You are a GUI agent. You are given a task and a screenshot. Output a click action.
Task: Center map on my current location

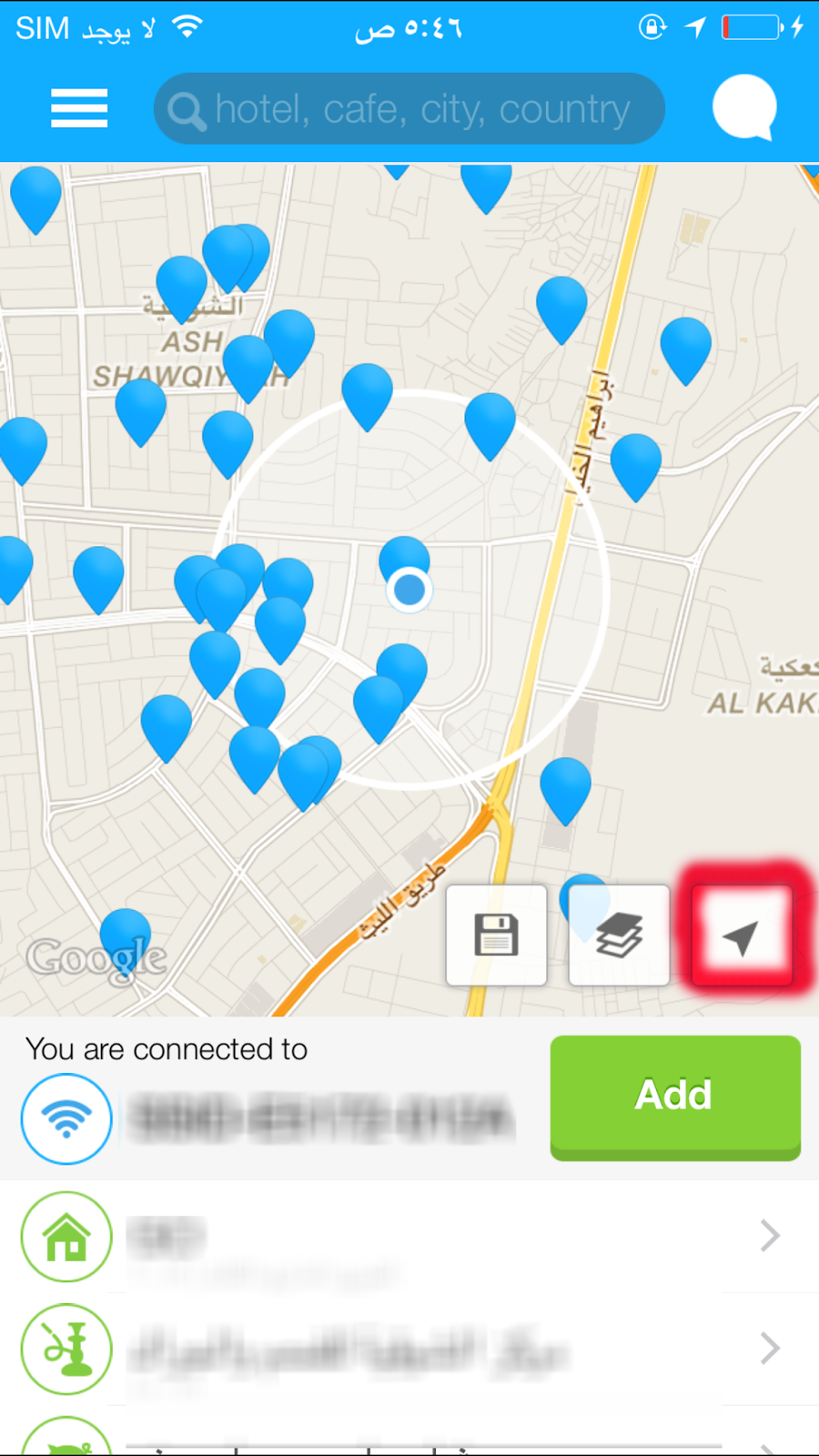point(741,935)
